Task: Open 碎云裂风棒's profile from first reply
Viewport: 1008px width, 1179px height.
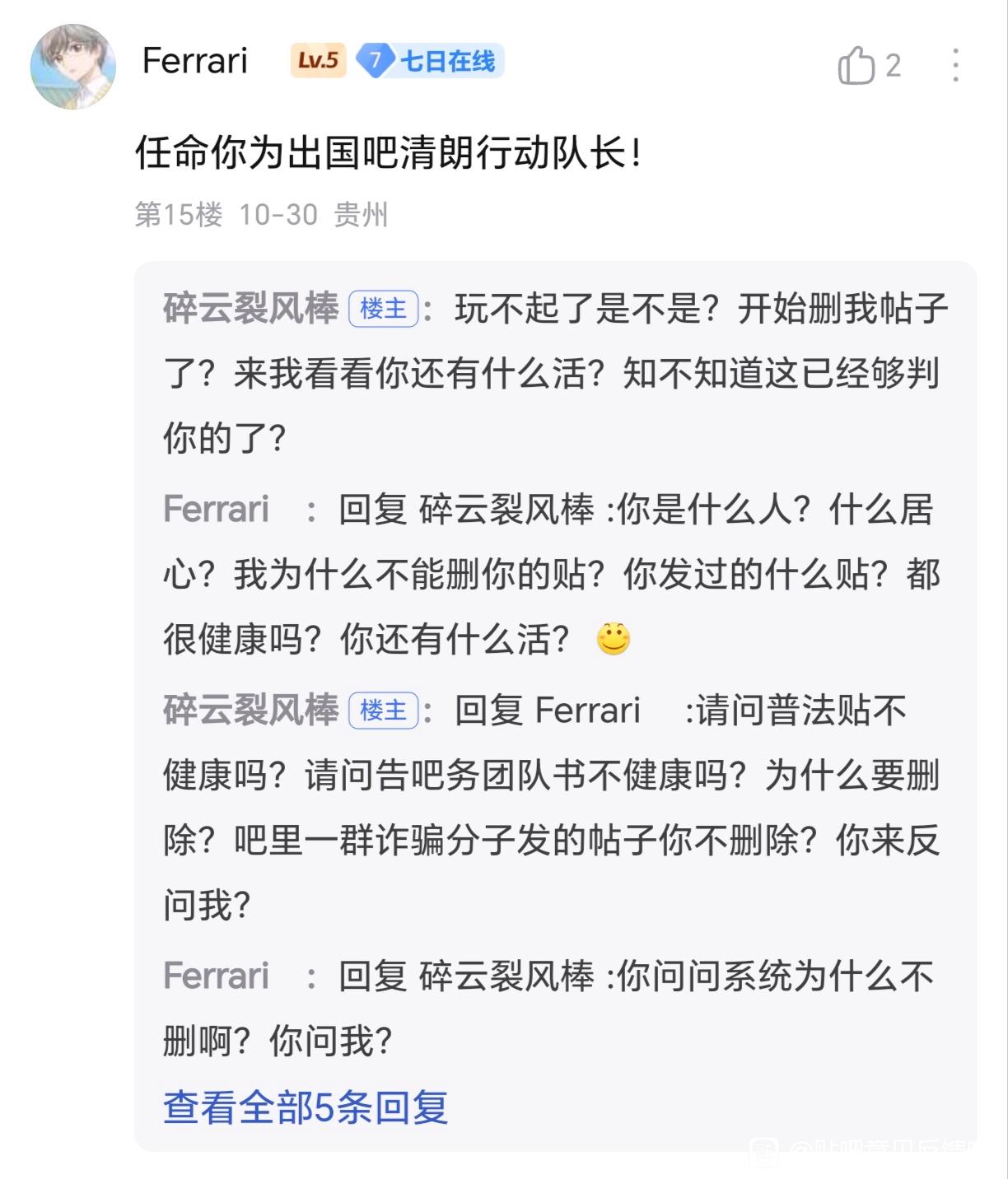Action: click(x=250, y=309)
